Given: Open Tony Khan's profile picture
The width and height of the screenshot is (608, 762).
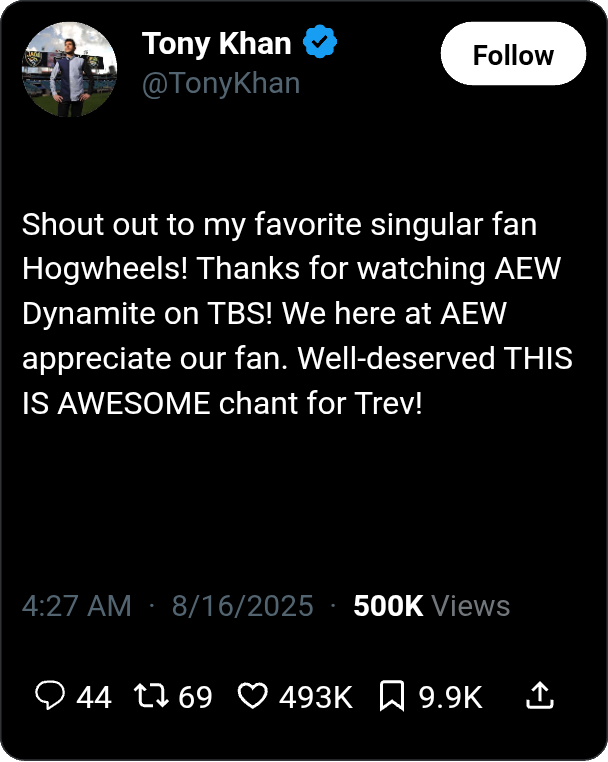Looking at the screenshot, I should pos(69,69).
